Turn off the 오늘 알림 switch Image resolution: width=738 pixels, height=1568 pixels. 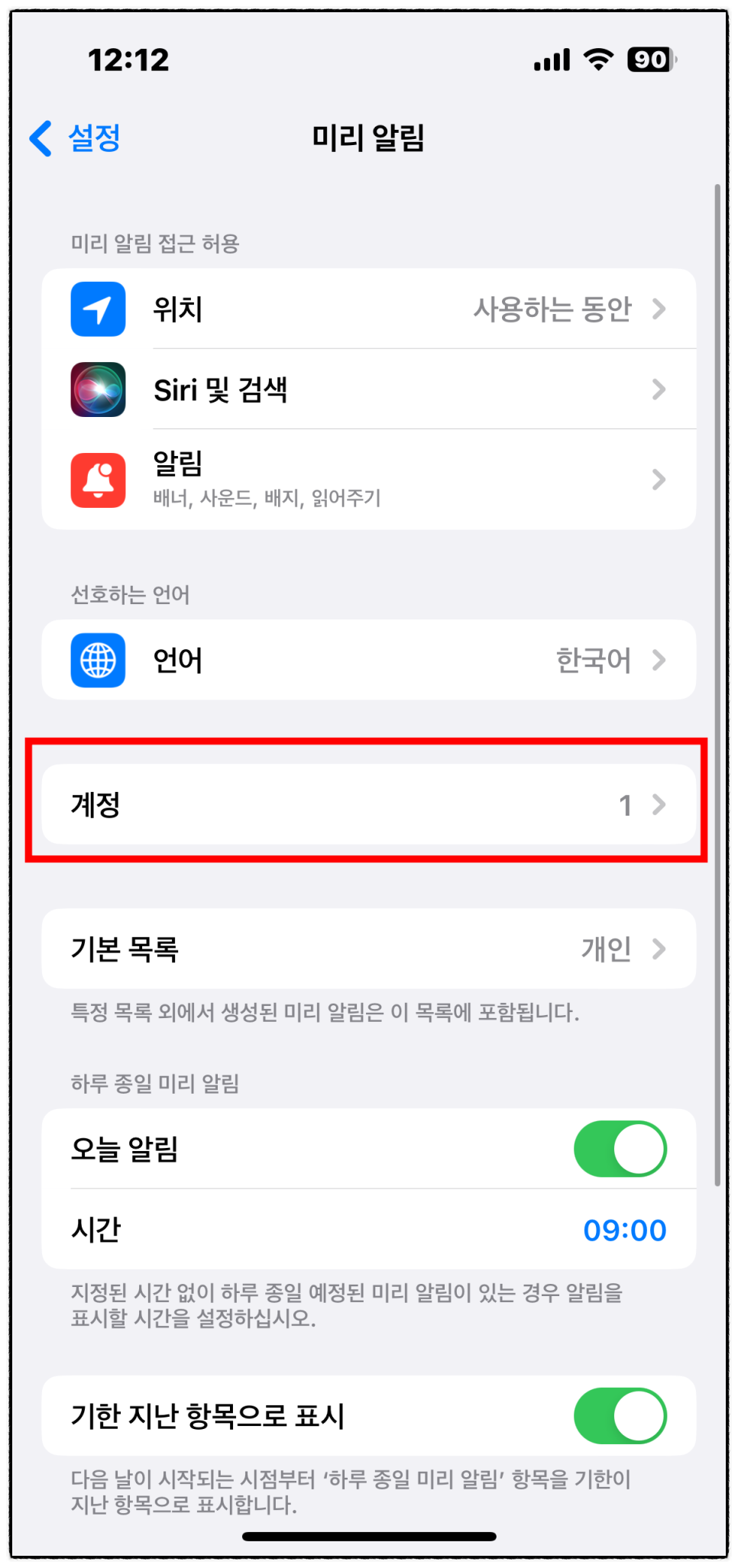(x=620, y=1149)
